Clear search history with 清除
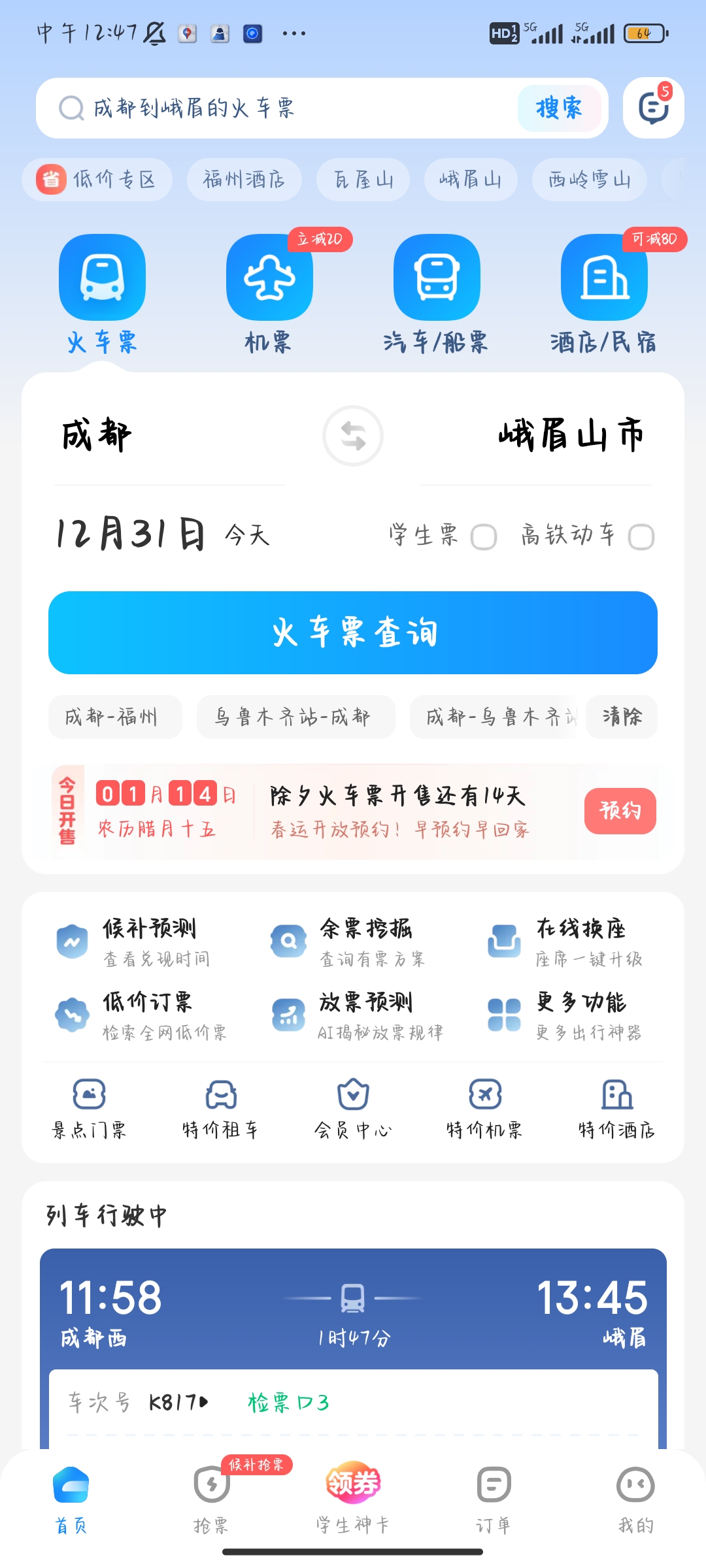706x1568 pixels. [x=622, y=717]
